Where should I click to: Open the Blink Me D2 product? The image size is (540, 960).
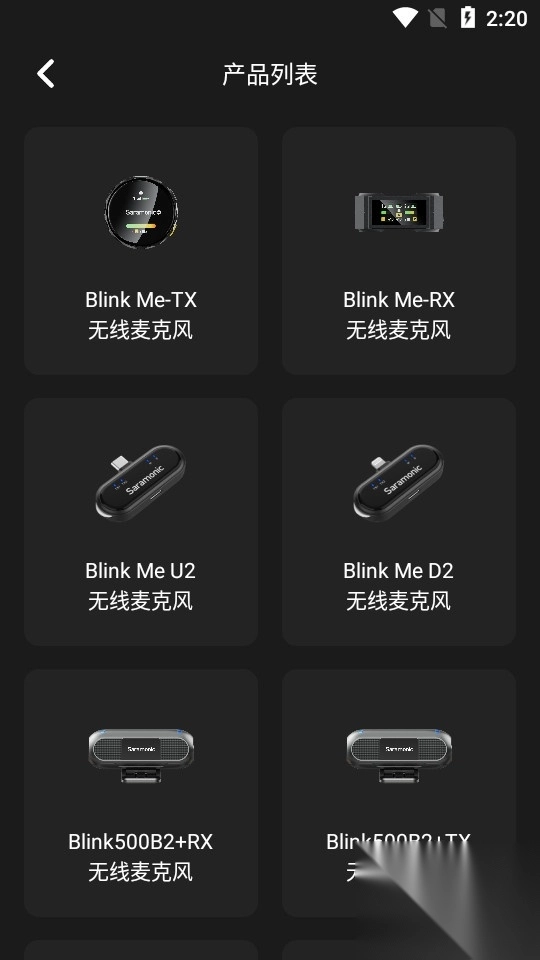[399, 522]
